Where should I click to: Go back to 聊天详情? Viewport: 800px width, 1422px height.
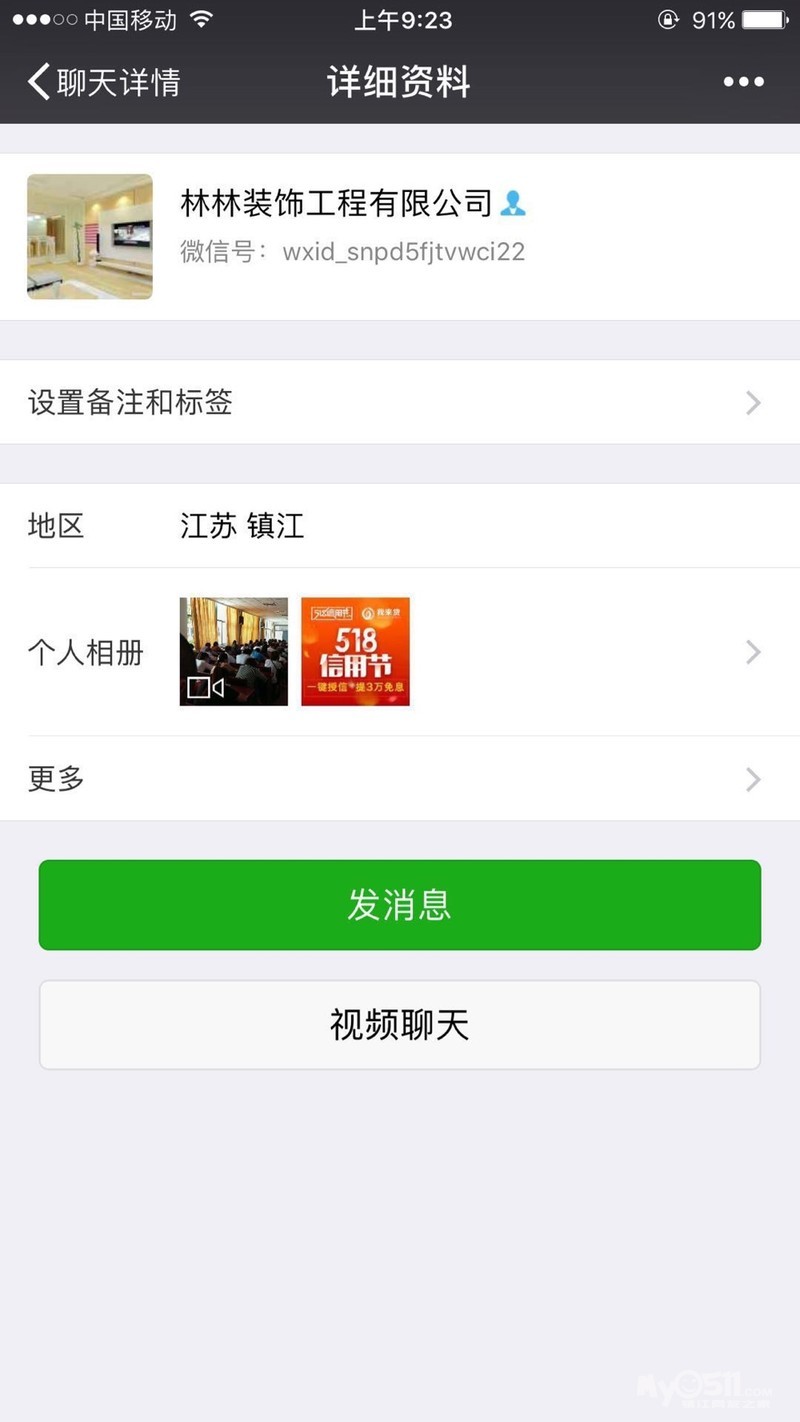pyautogui.click(x=104, y=82)
